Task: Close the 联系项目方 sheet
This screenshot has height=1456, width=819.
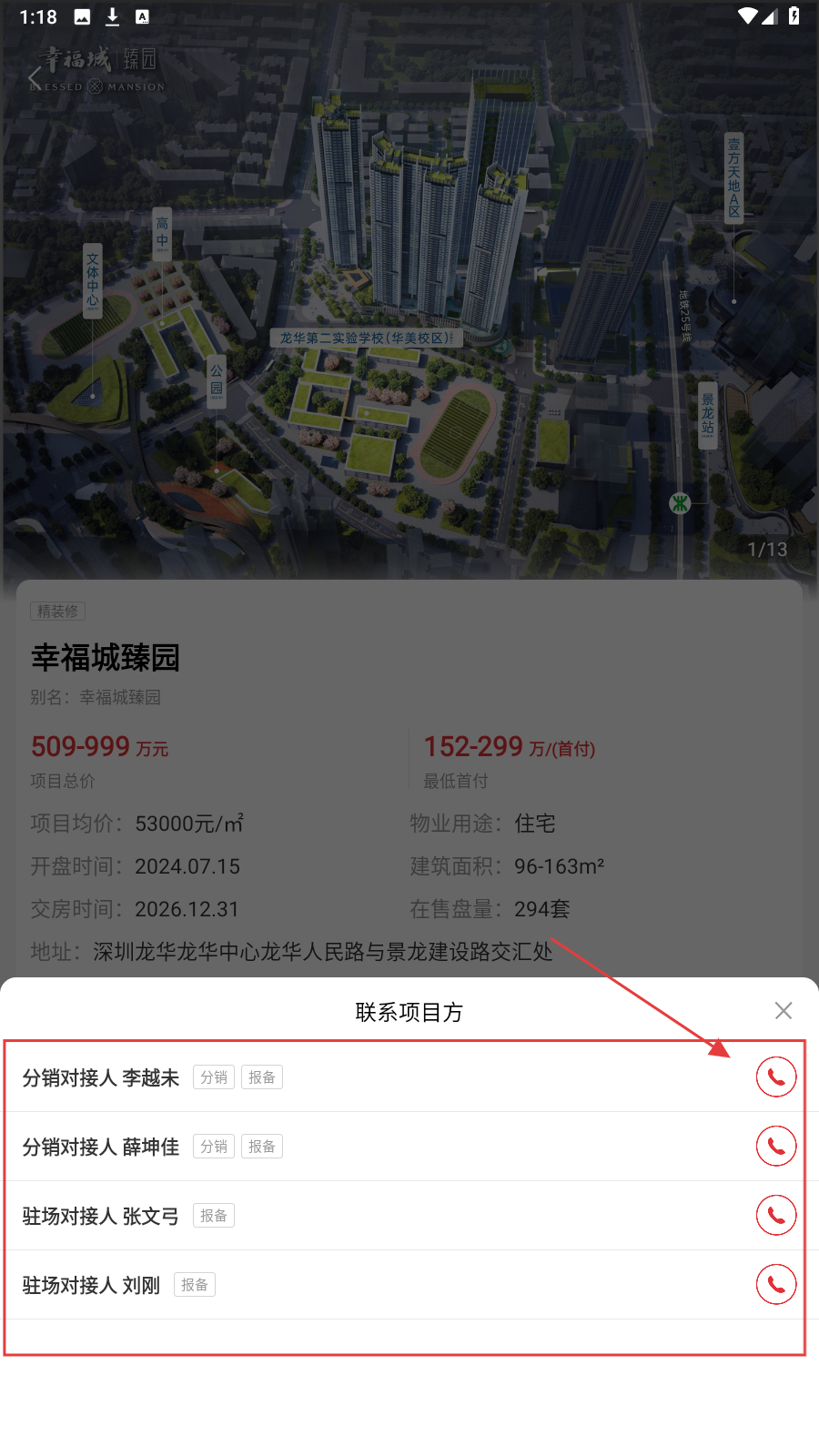Action: [x=783, y=1011]
